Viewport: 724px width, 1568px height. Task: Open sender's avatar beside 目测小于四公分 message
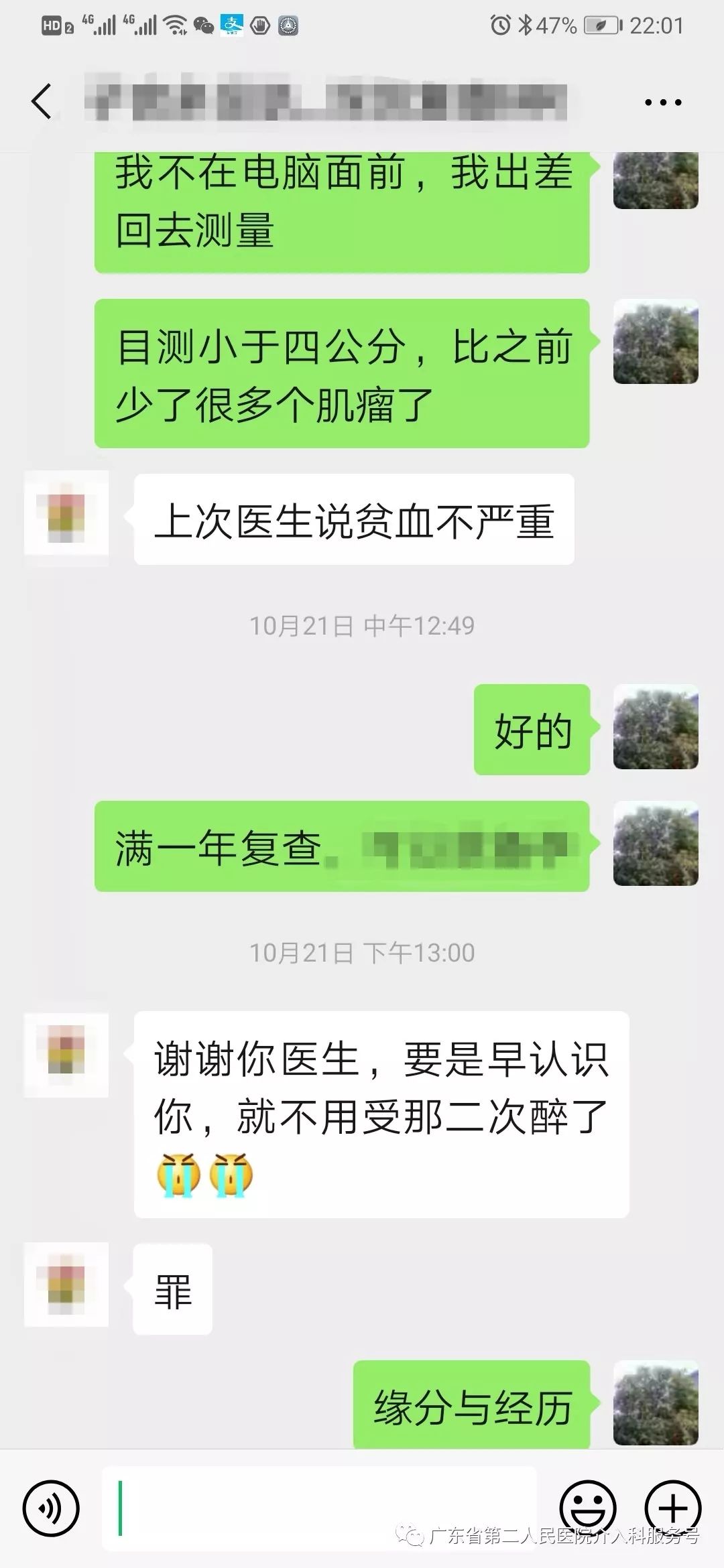(656, 342)
